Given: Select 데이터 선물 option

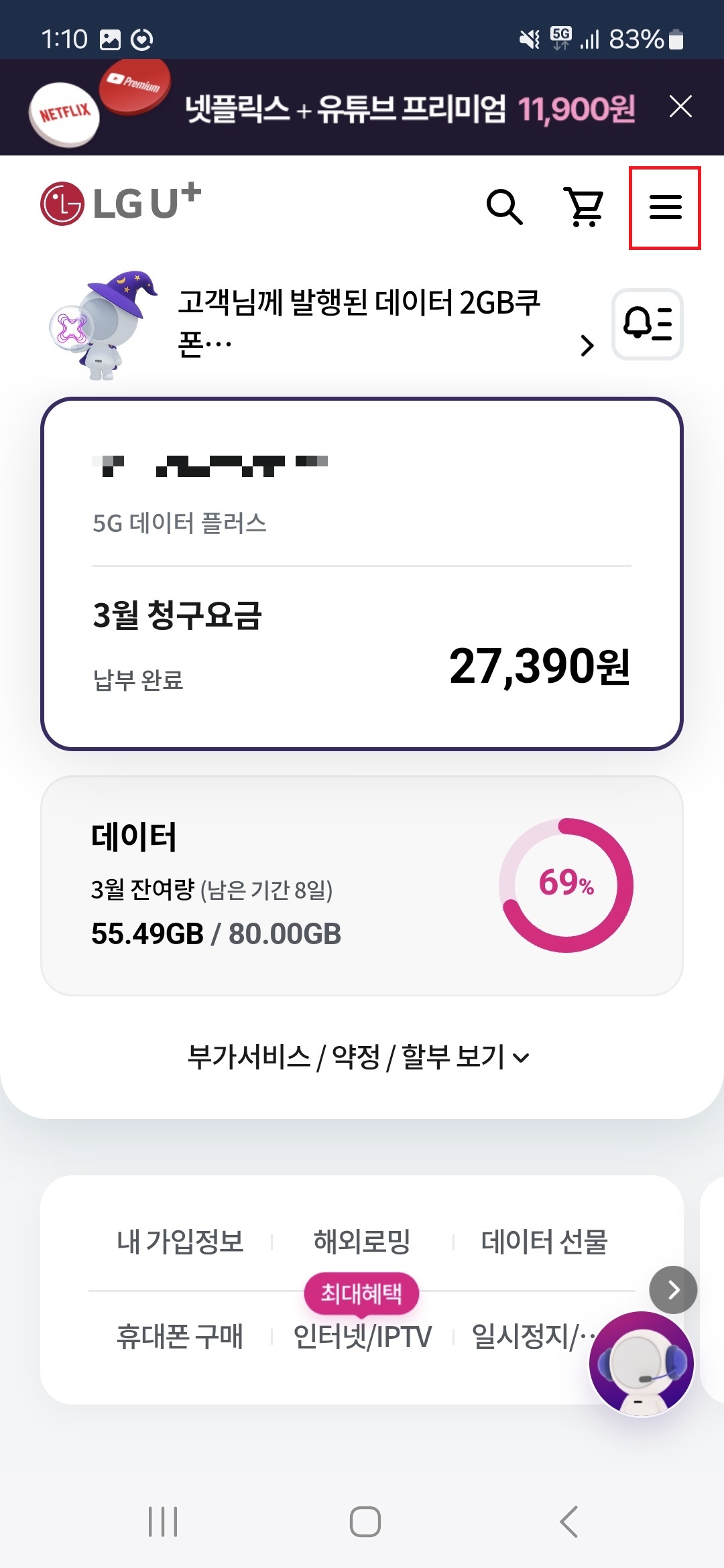Looking at the screenshot, I should coord(544,1241).
